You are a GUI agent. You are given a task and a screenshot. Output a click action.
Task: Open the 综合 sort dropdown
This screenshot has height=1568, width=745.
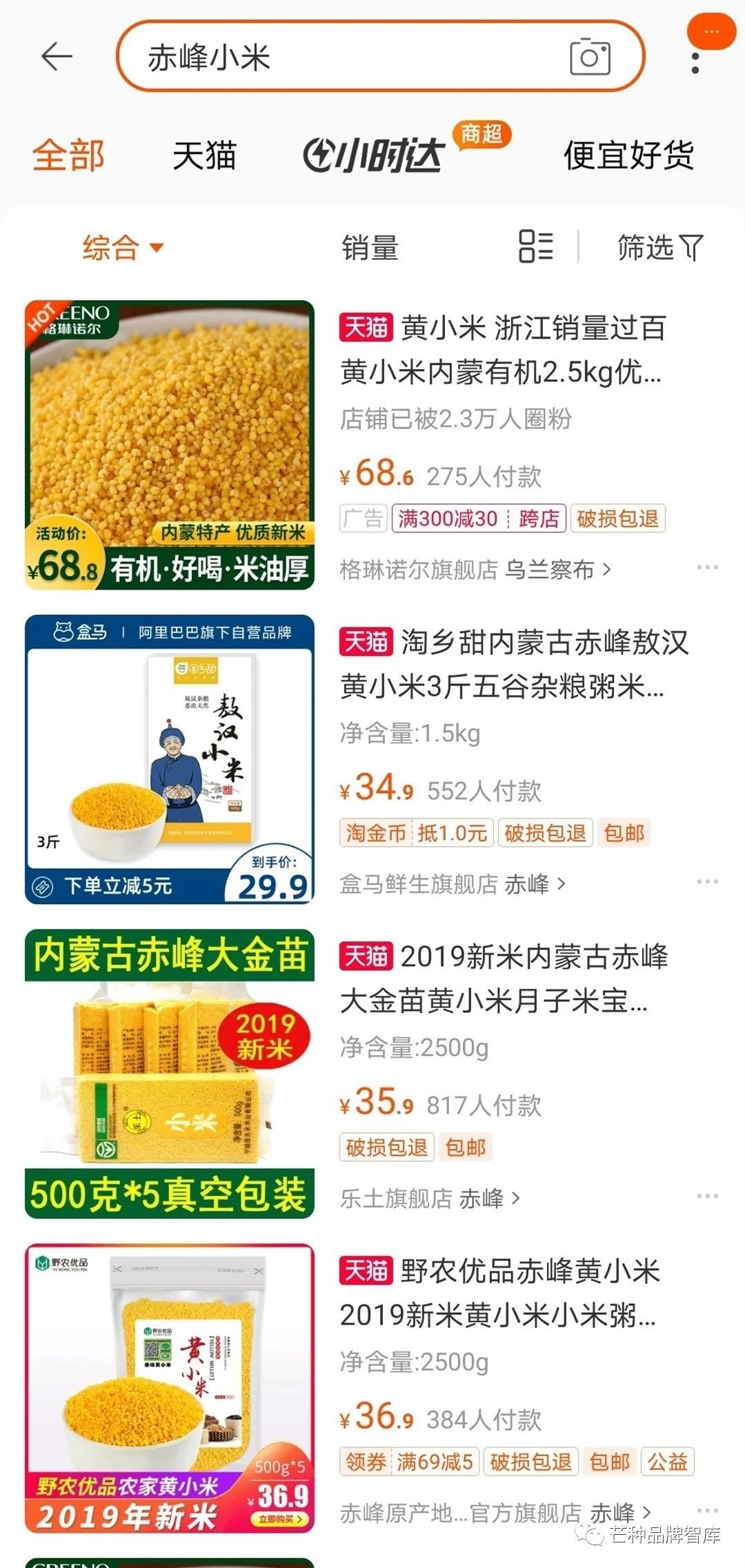pyautogui.click(x=119, y=247)
